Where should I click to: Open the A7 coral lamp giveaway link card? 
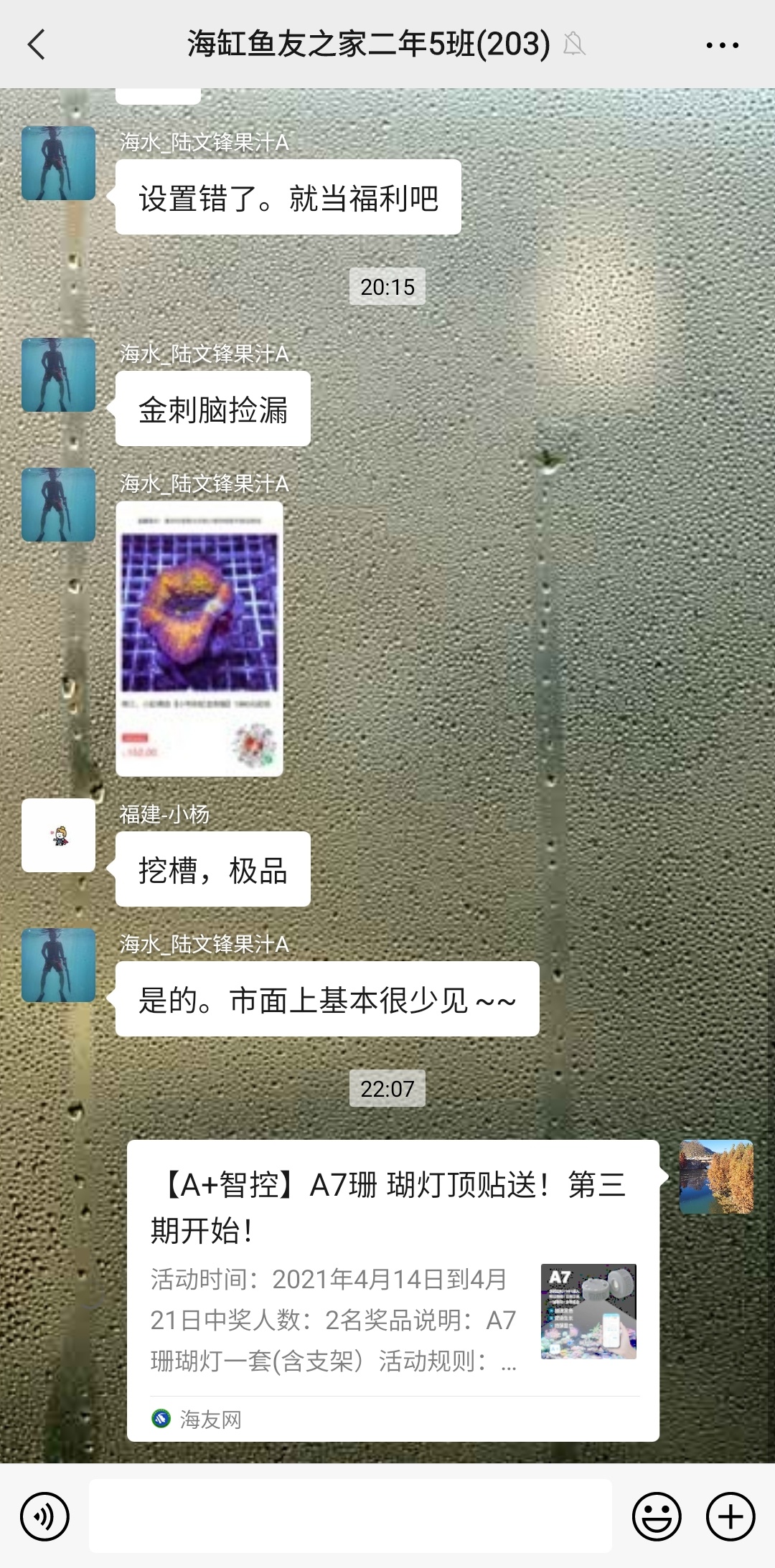393,1290
